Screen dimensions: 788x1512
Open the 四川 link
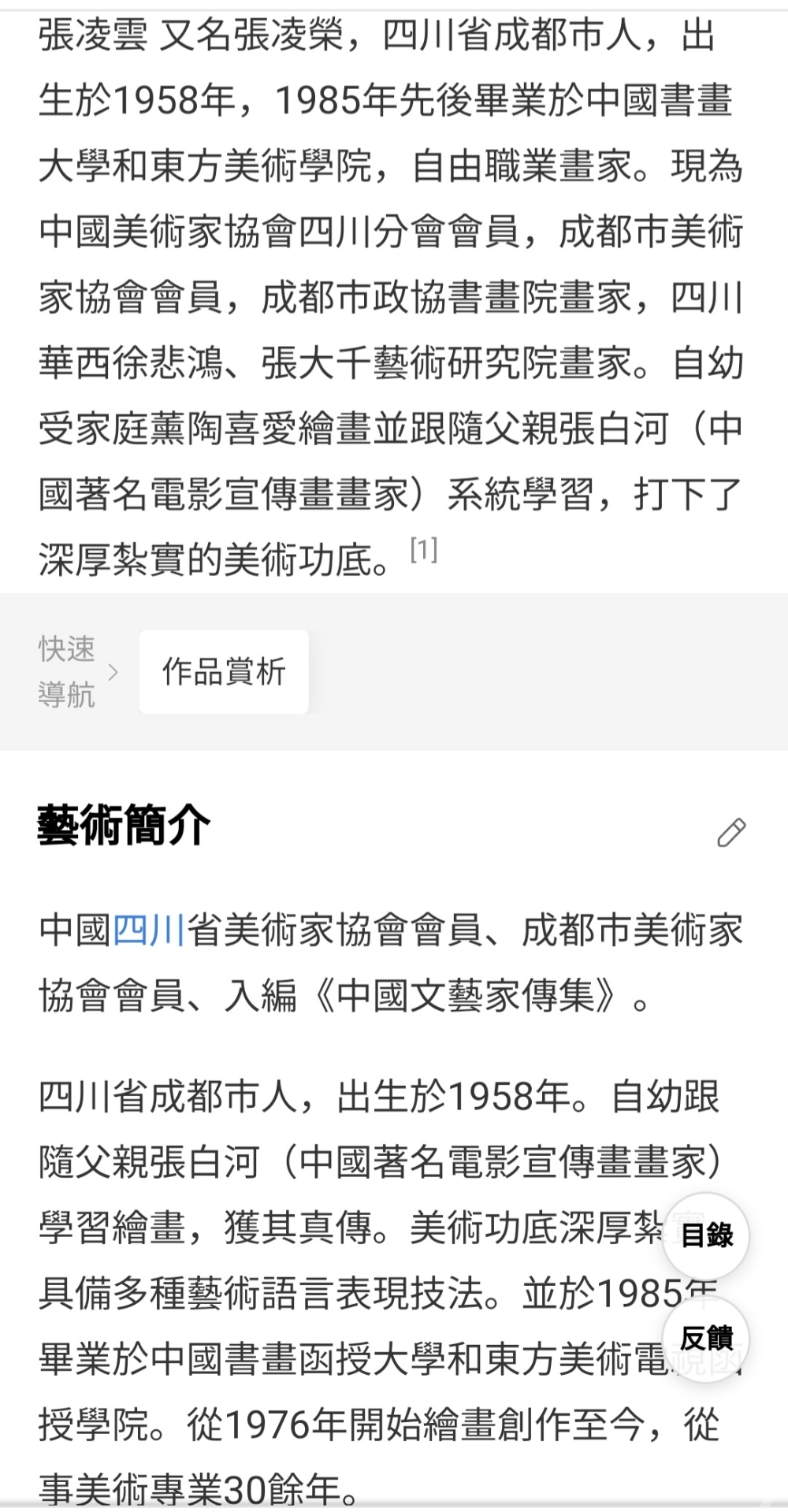point(150,931)
